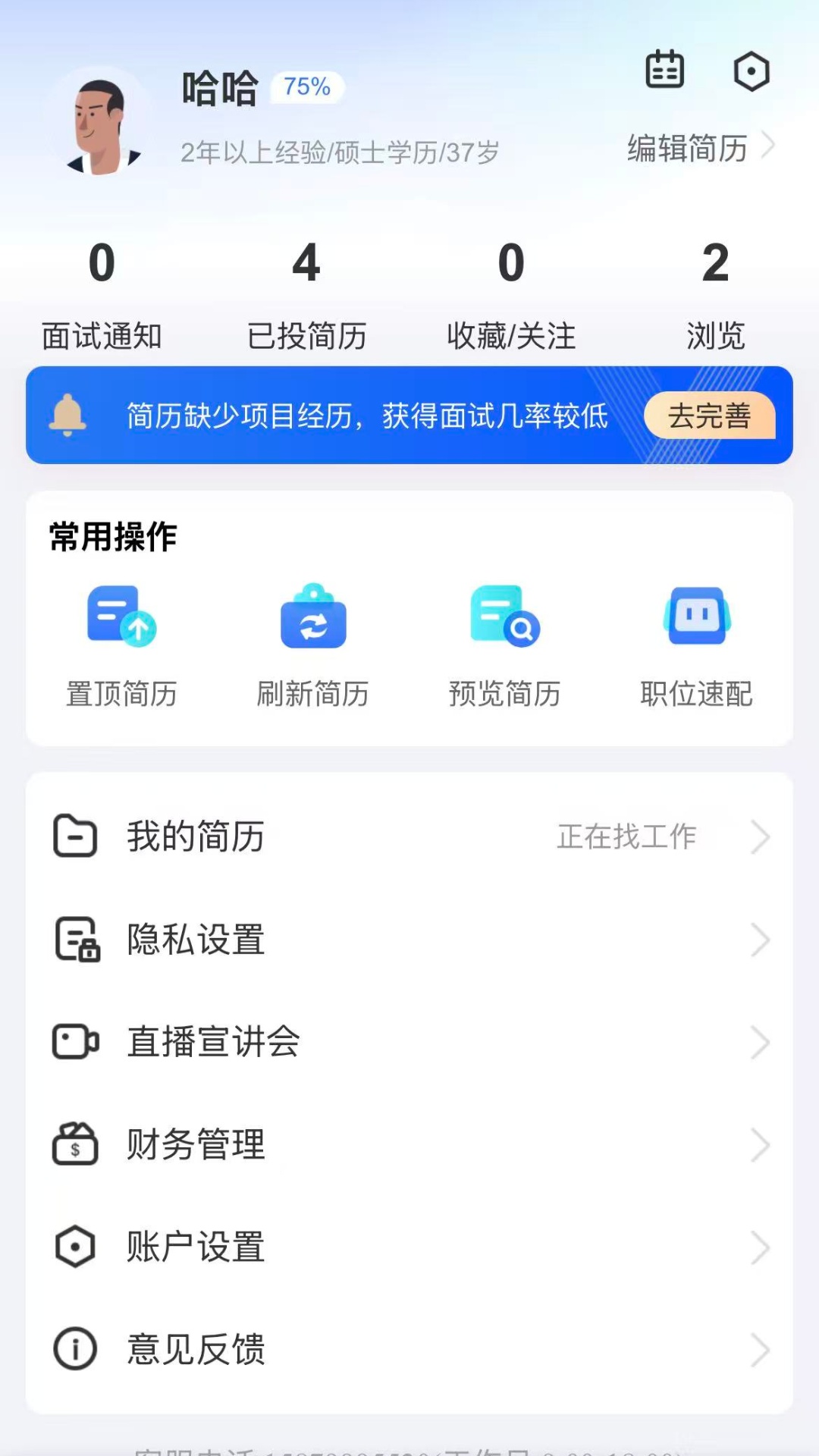Open the calendar icon at top right

tap(665, 71)
